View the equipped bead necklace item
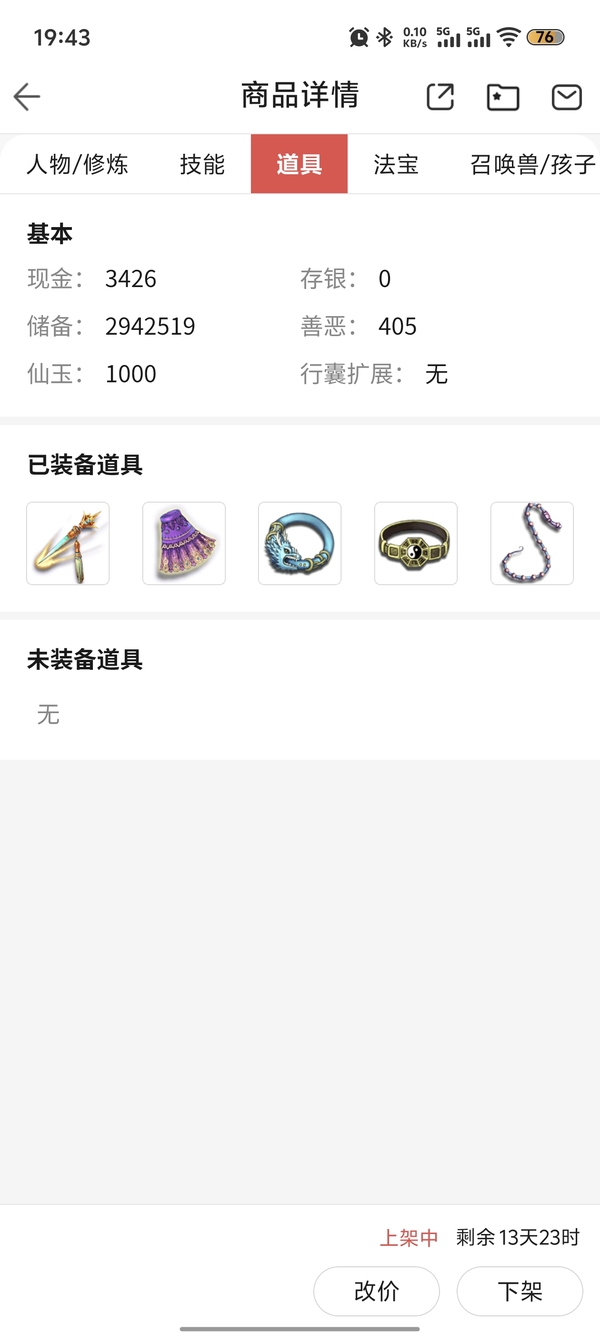 coord(532,543)
